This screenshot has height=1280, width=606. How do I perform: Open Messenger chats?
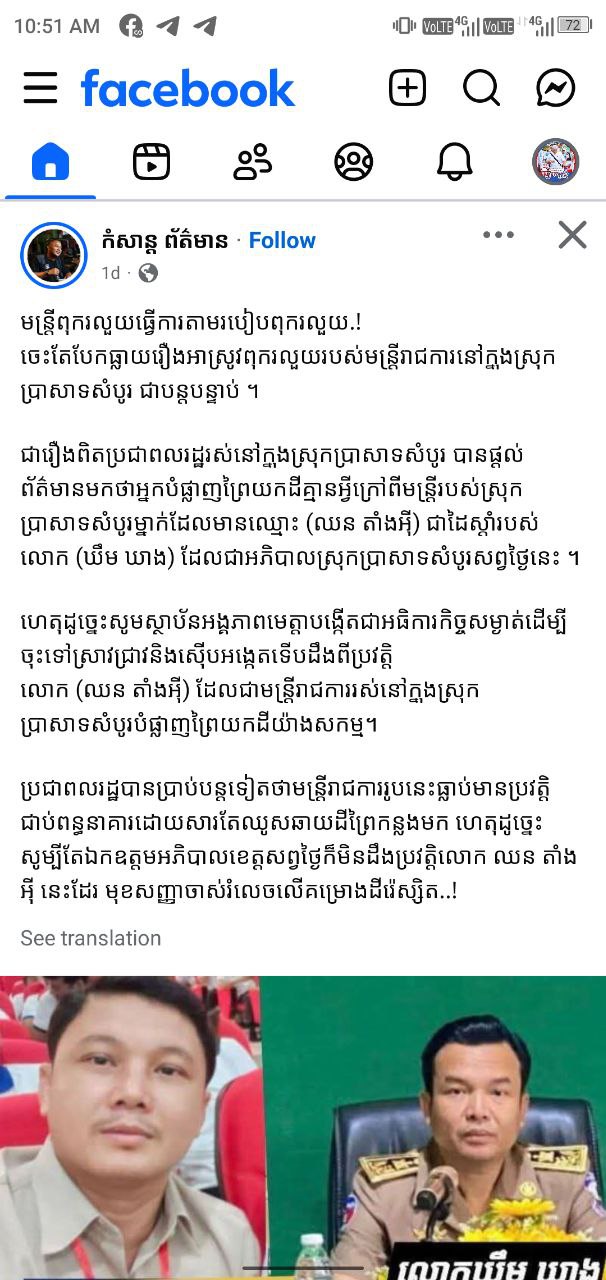tap(556, 89)
